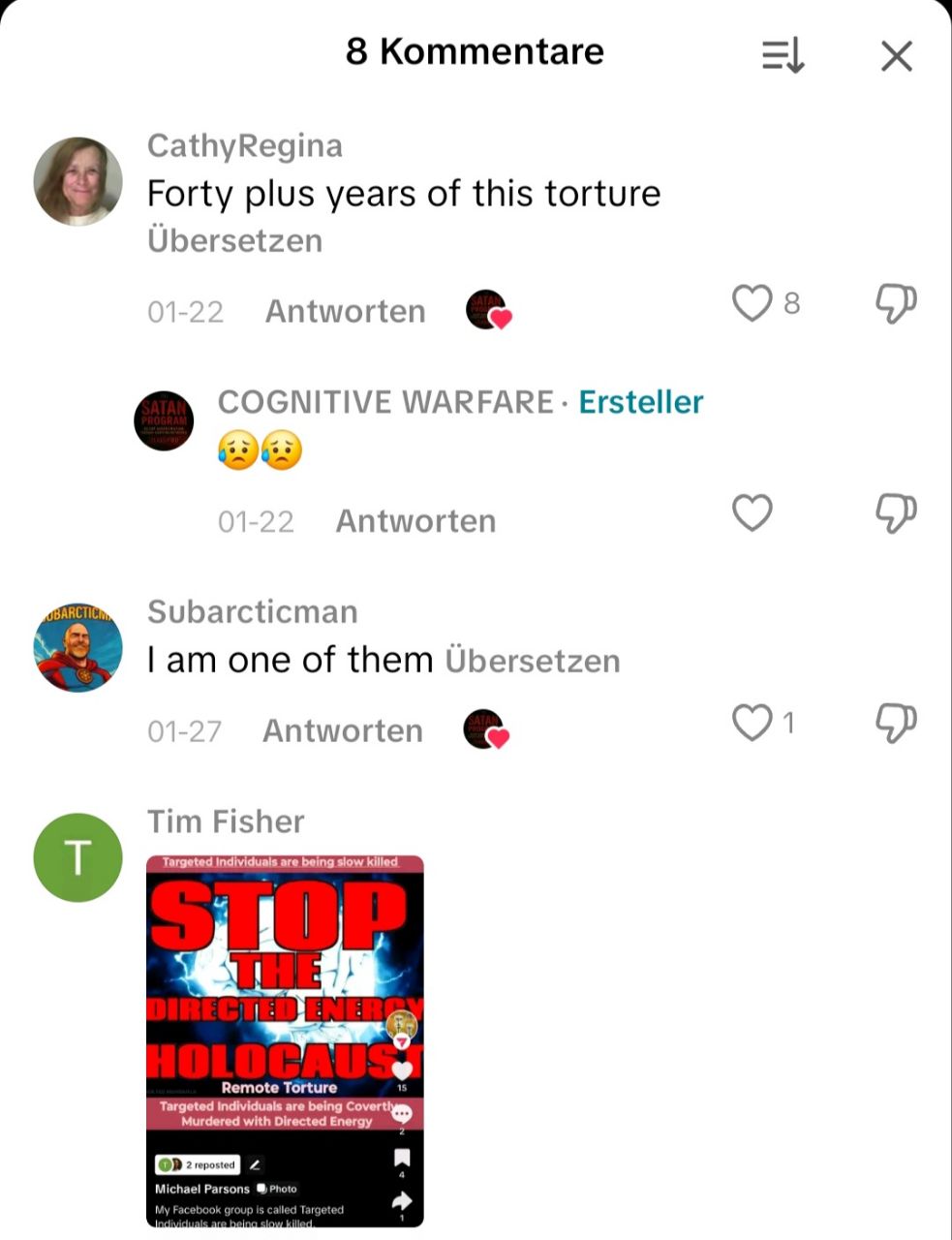Reply to CathyRegina's comment

[346, 311]
